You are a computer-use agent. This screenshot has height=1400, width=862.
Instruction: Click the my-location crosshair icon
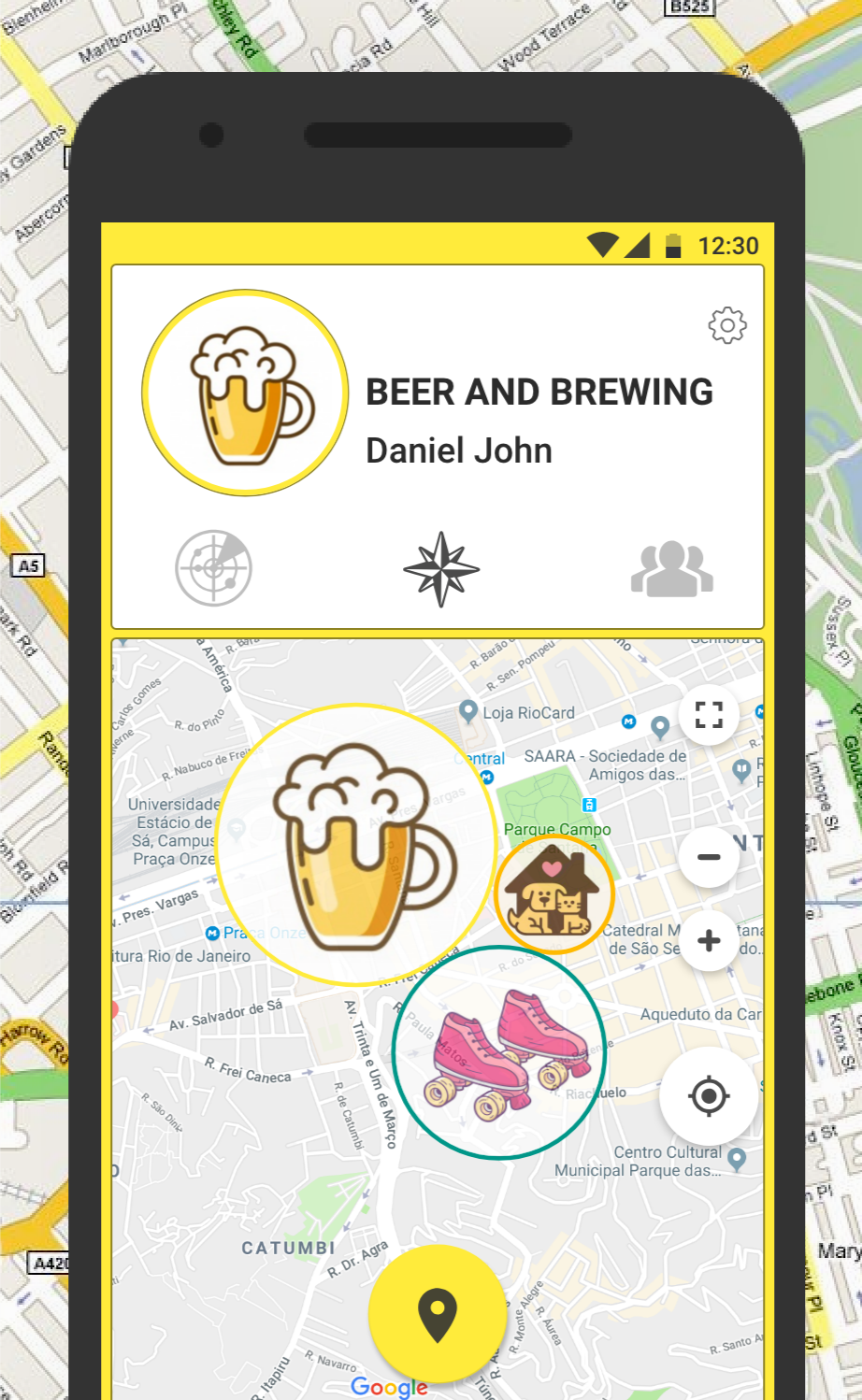point(709,1096)
